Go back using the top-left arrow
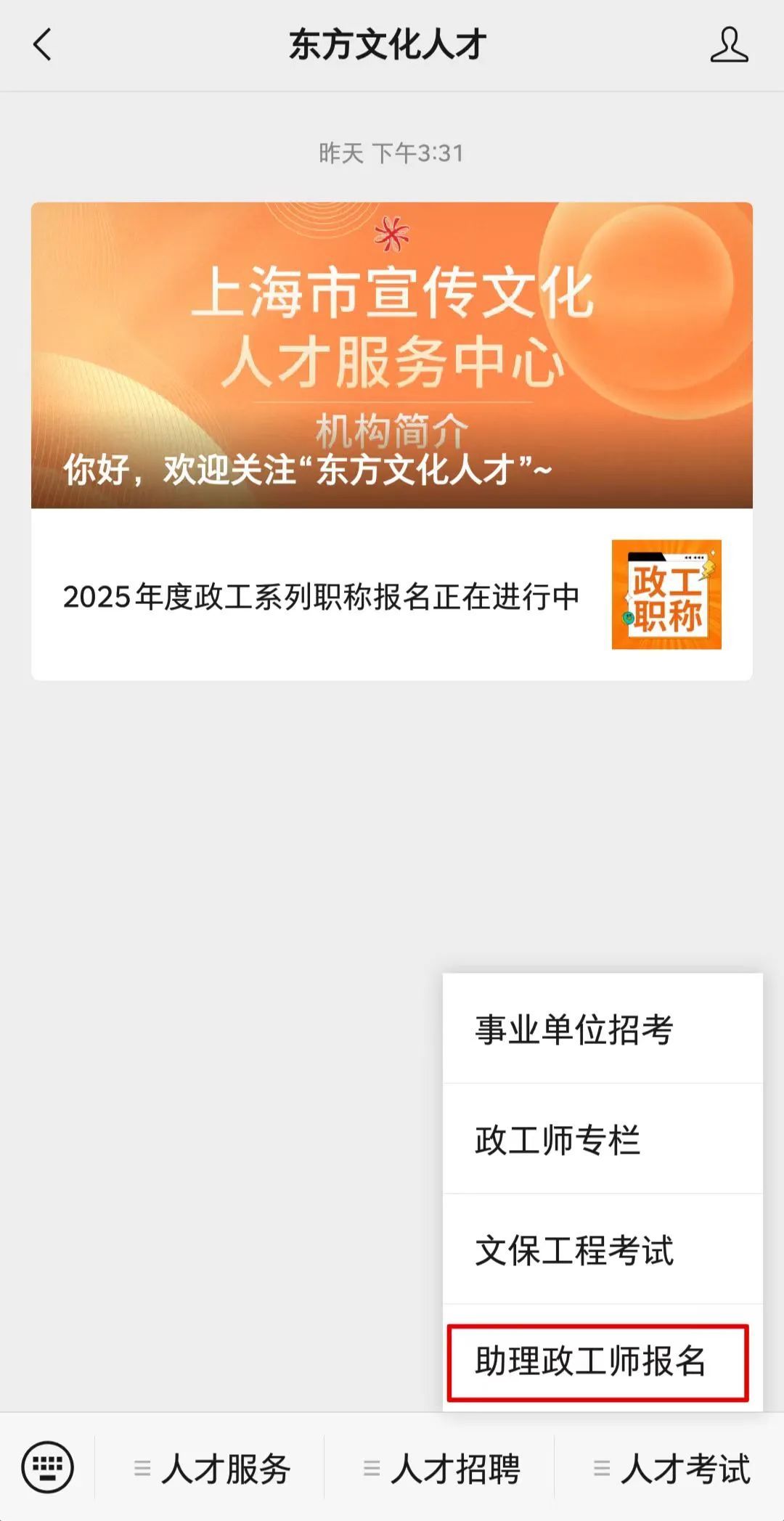Screen dimensions: 784x1521 (x=42, y=45)
